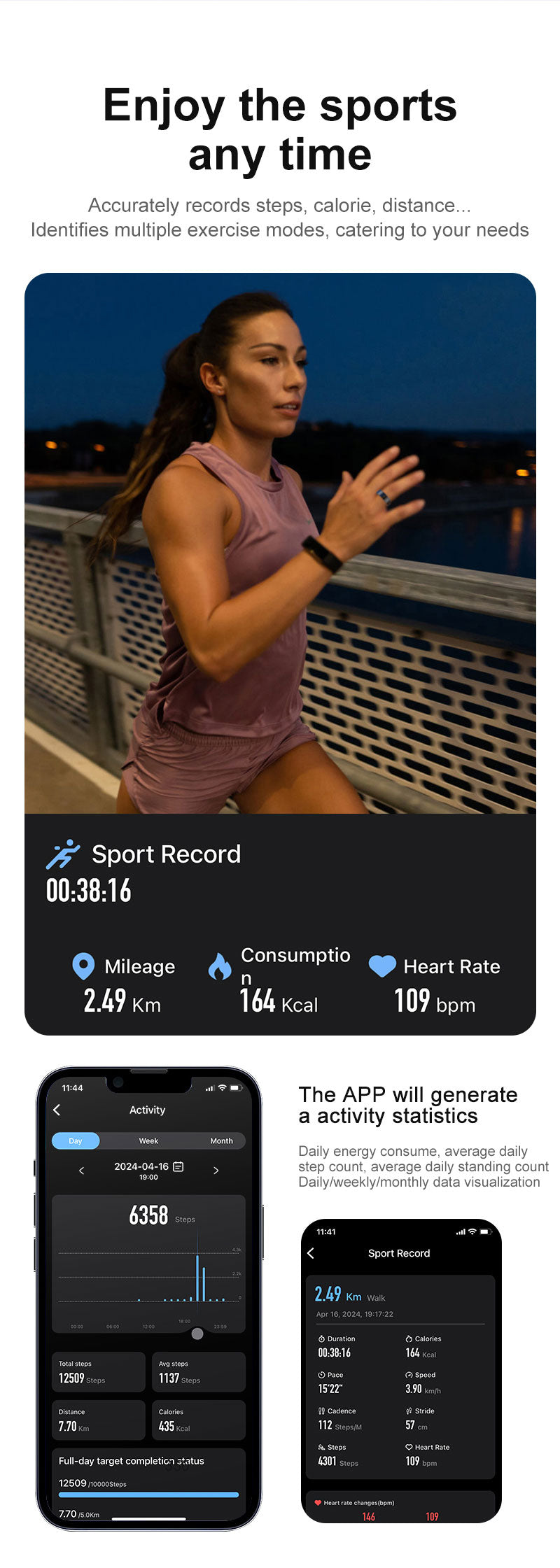Advance to the next date with right chevron
Viewport: 560px width, 1568px height.
point(216,1169)
